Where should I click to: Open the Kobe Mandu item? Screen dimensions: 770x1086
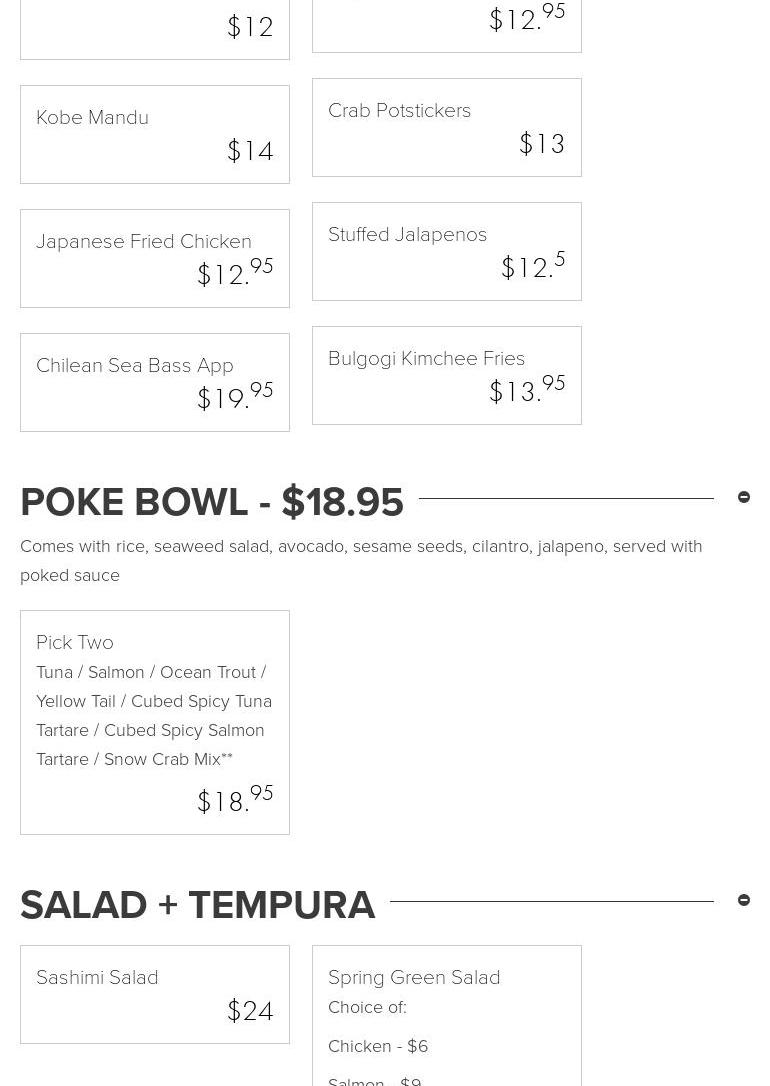click(155, 134)
